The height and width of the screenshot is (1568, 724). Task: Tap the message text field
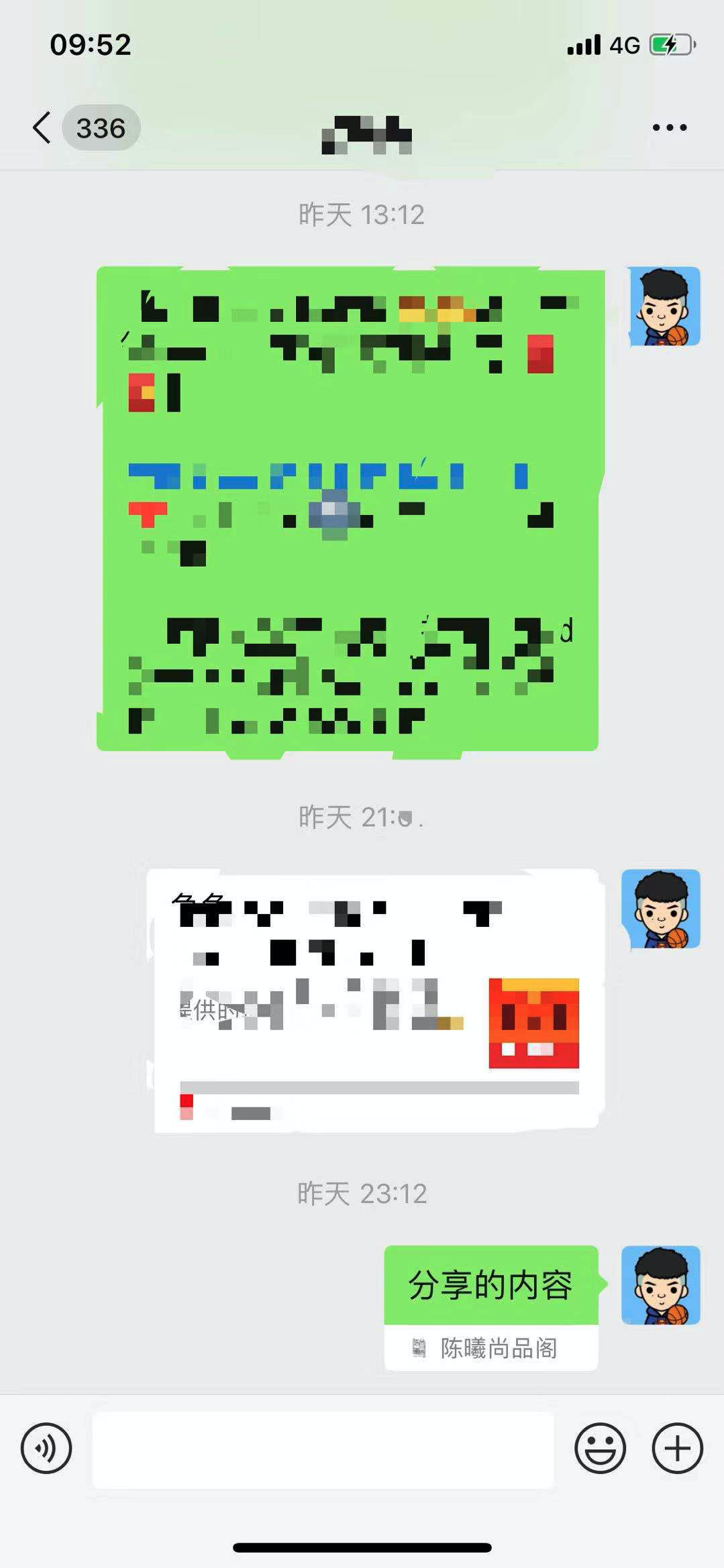[x=323, y=1449]
